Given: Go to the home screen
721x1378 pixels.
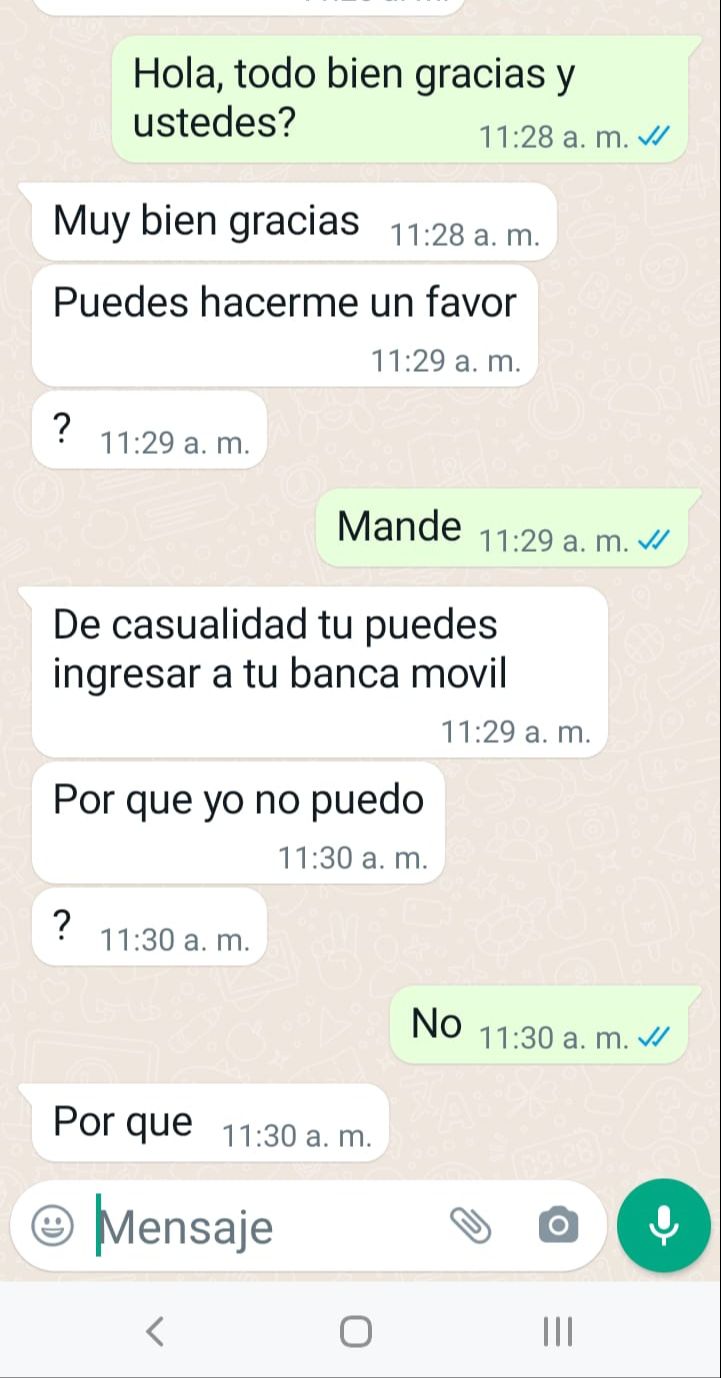Looking at the screenshot, I should click(x=355, y=1331).
